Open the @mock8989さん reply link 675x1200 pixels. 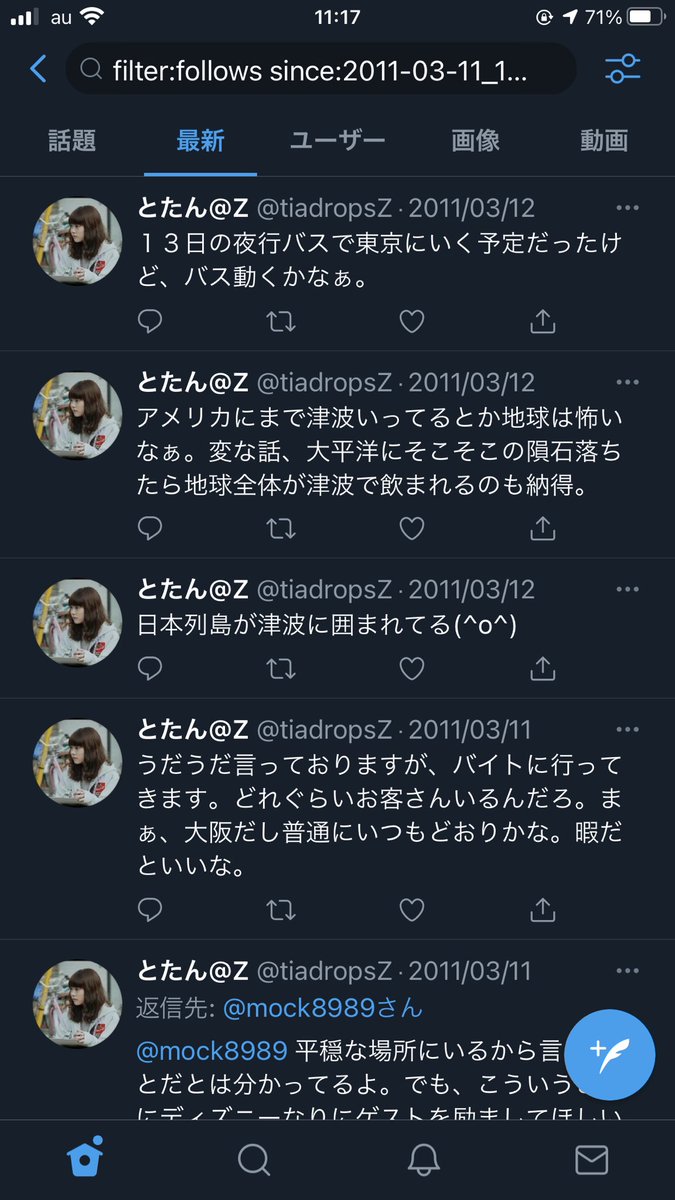(323, 1009)
